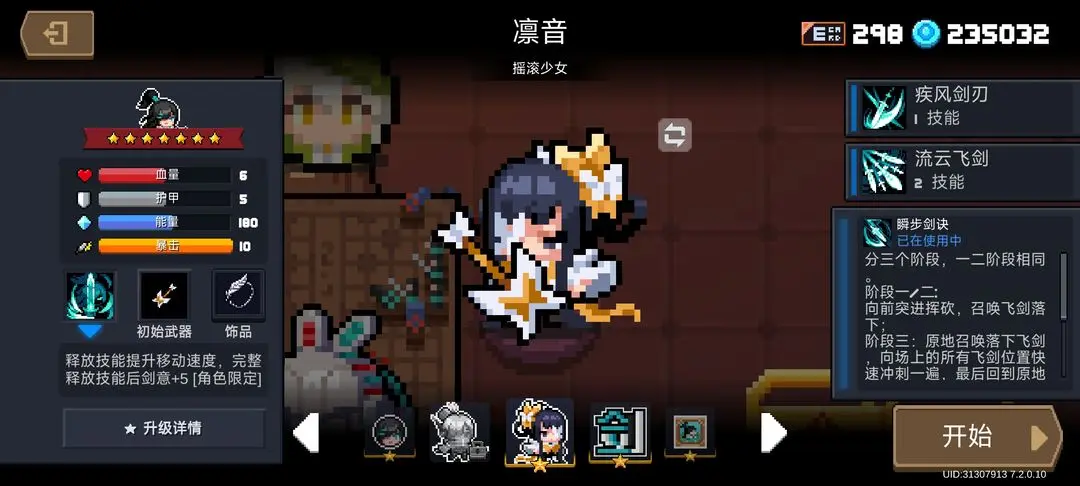Tap the exit back button
Image resolution: width=1080 pixels, height=486 pixels.
tap(57, 34)
